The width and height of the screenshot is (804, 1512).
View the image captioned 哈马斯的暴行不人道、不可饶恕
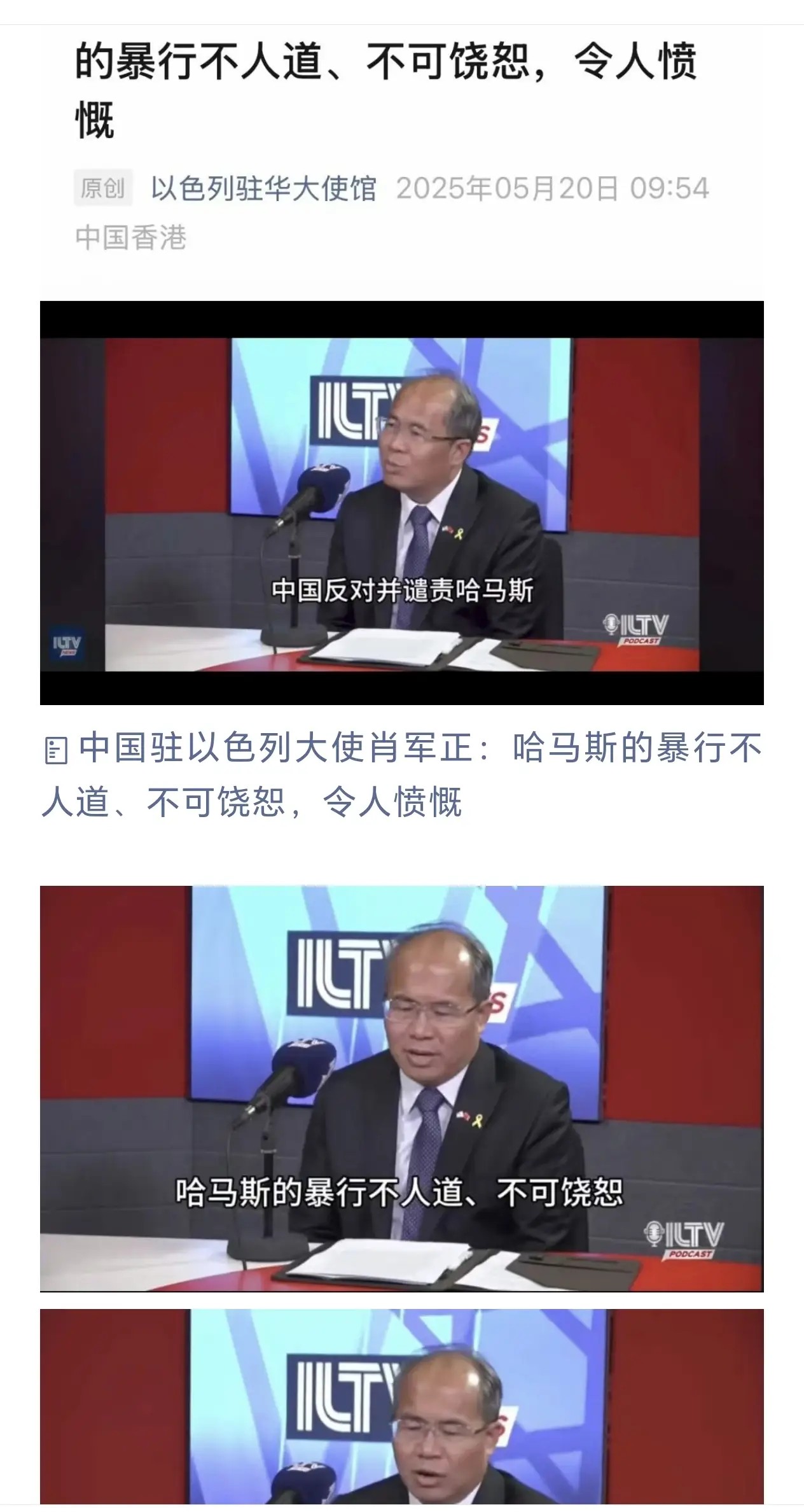click(x=401, y=1088)
